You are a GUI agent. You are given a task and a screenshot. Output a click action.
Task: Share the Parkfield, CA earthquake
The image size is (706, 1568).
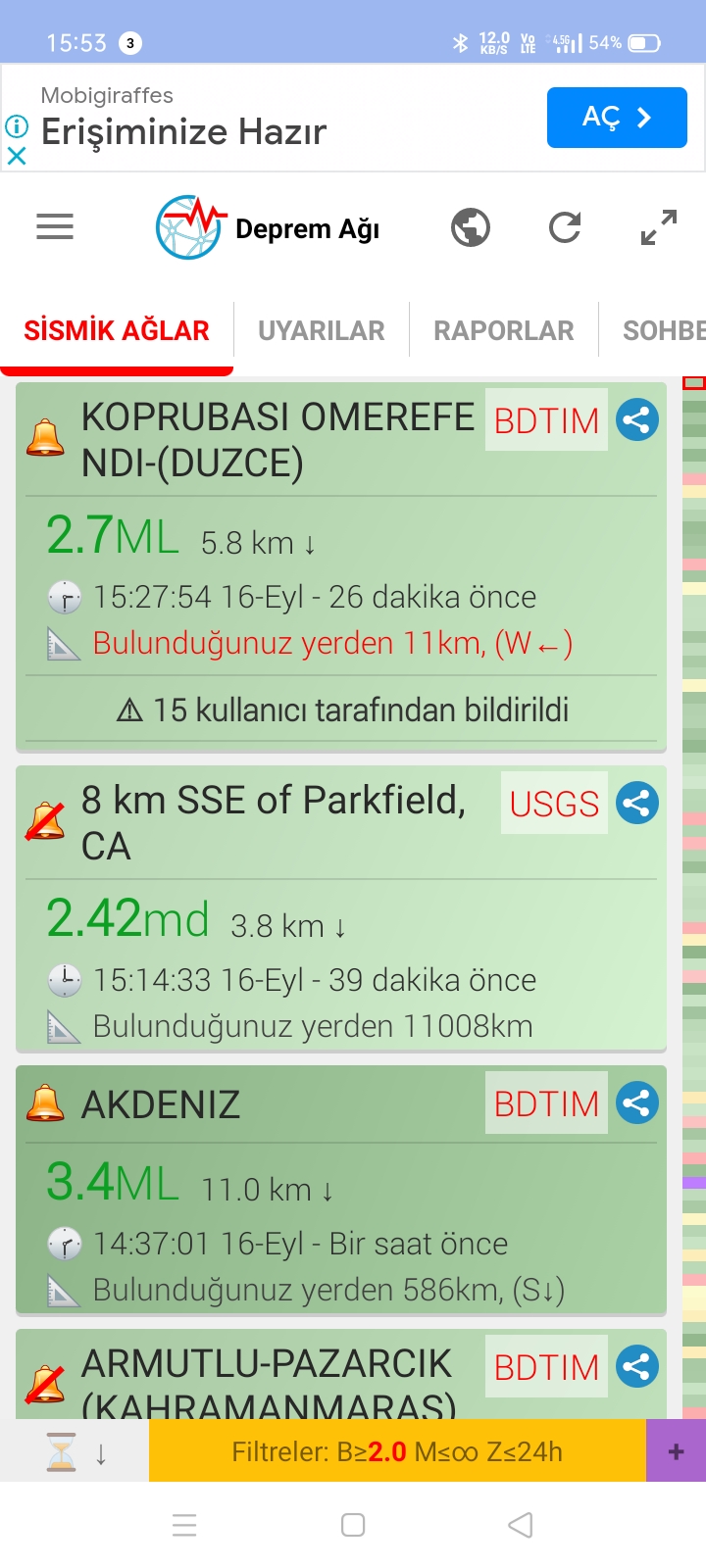(x=637, y=804)
